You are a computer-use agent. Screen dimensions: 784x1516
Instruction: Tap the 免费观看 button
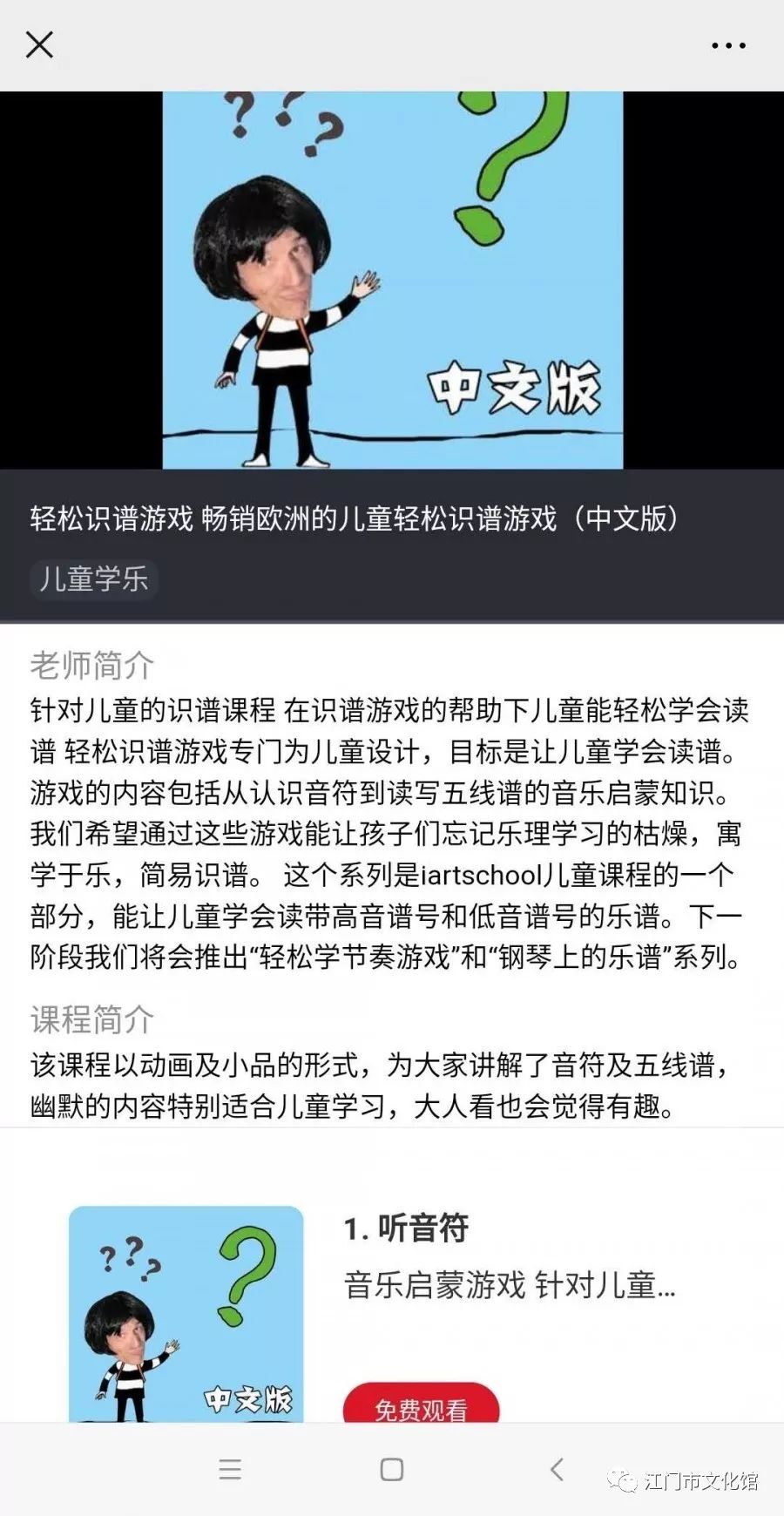pyautogui.click(x=421, y=1404)
